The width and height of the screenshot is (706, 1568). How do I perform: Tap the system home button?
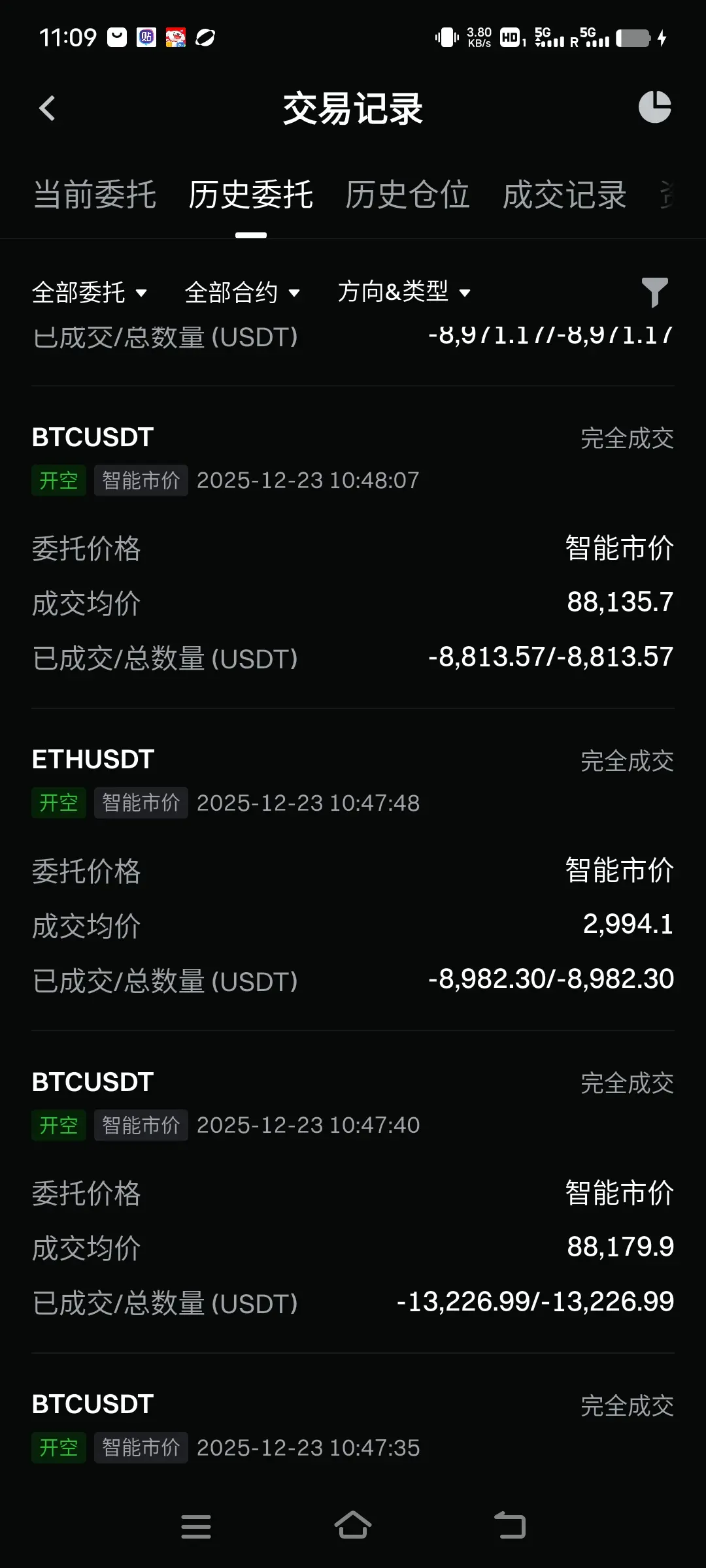353,1526
